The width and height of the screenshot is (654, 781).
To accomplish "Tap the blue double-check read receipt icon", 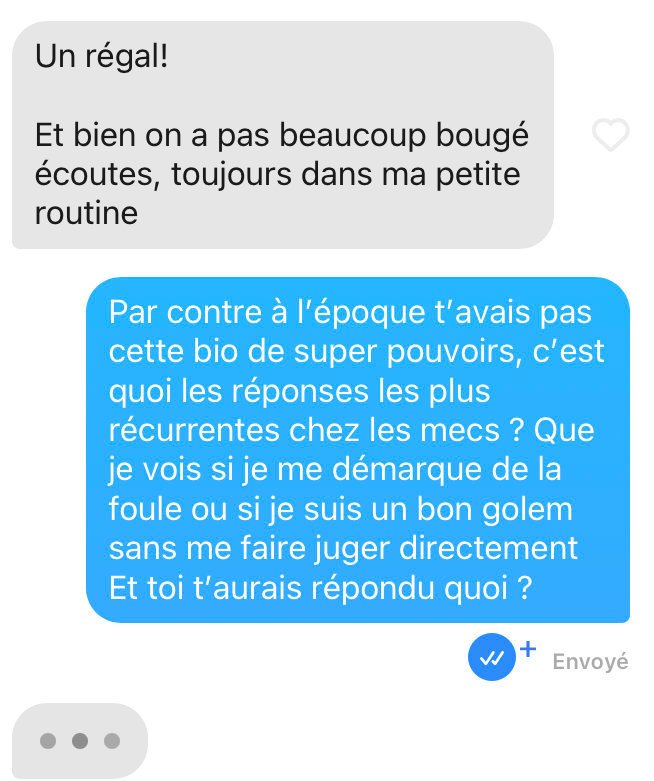I will tap(491, 658).
